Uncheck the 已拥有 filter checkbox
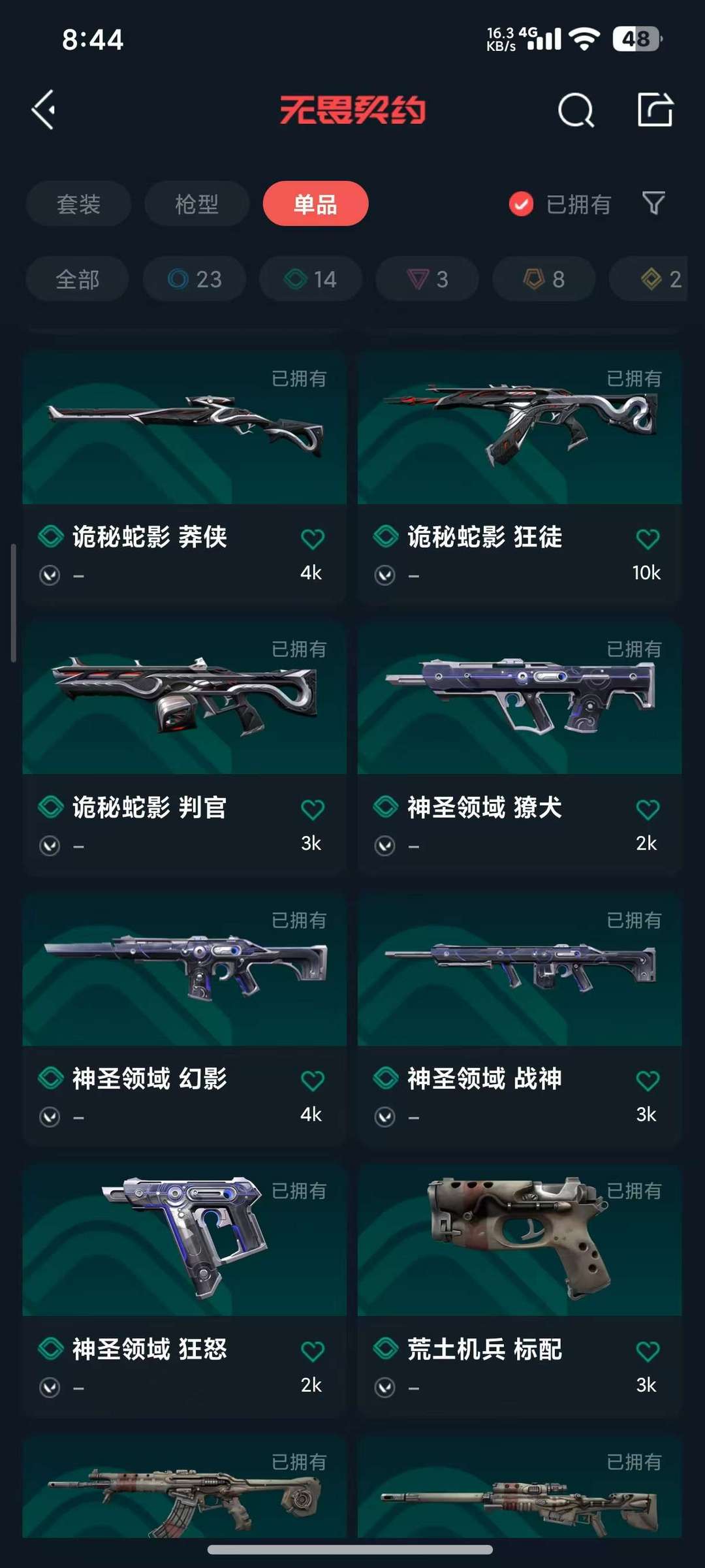 point(521,204)
